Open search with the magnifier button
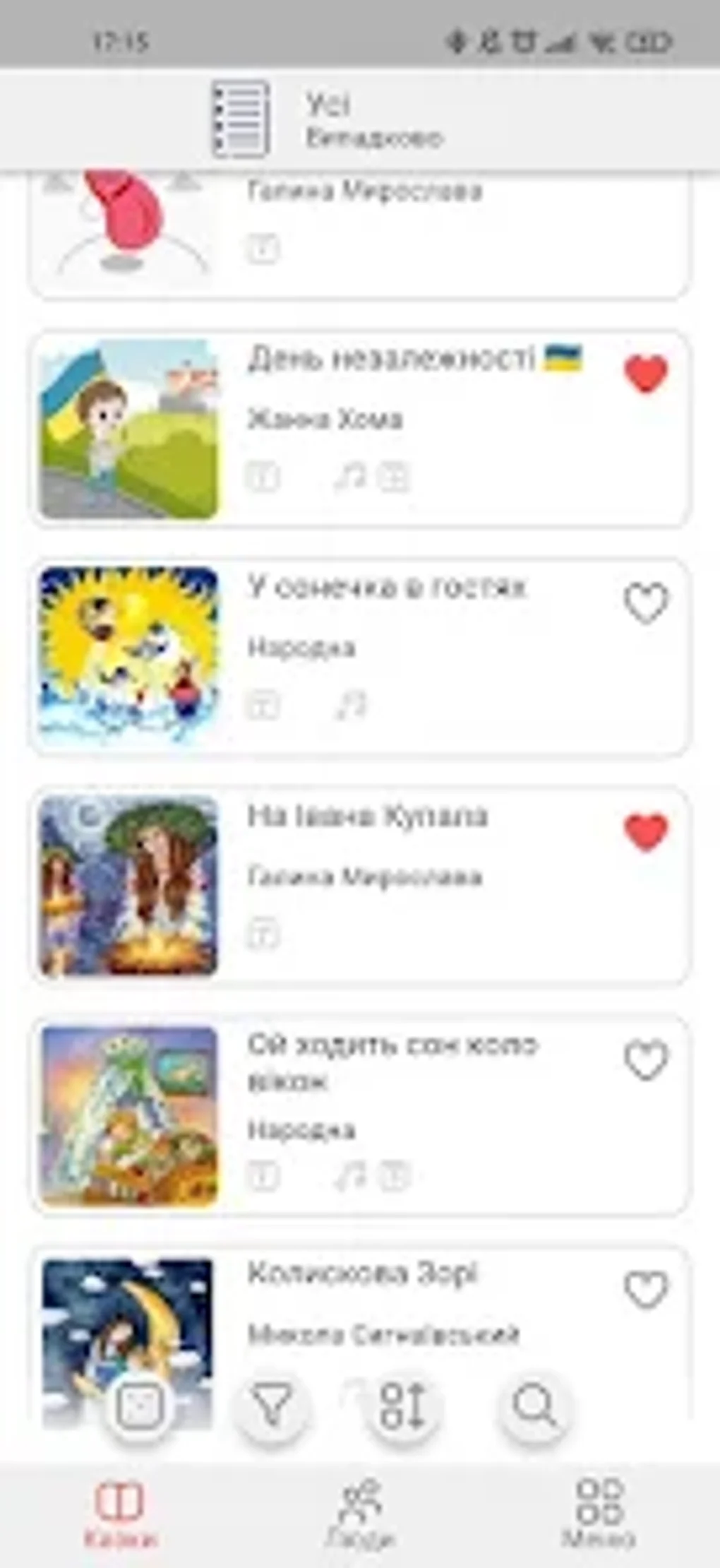720x1568 pixels. (x=534, y=1406)
